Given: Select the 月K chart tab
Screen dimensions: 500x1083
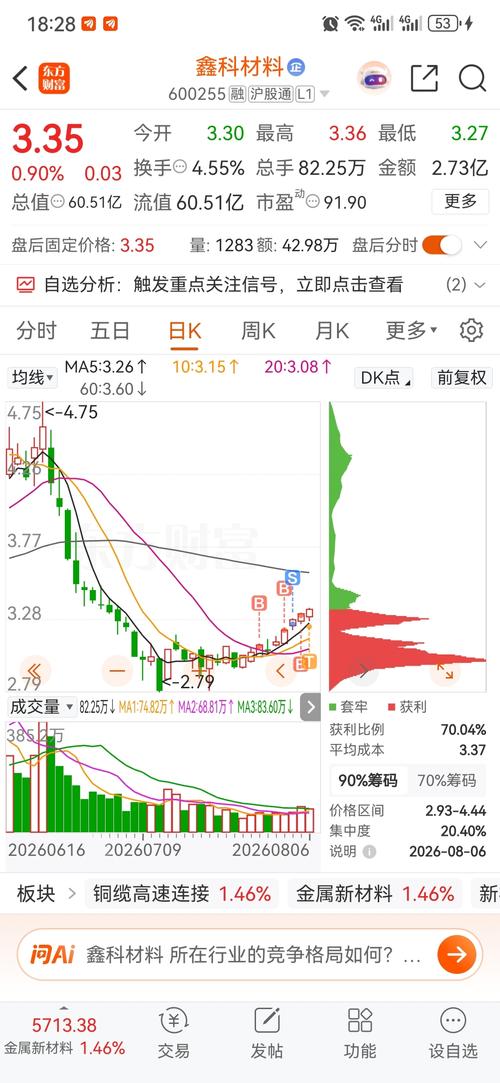Looking at the screenshot, I should point(331,331).
